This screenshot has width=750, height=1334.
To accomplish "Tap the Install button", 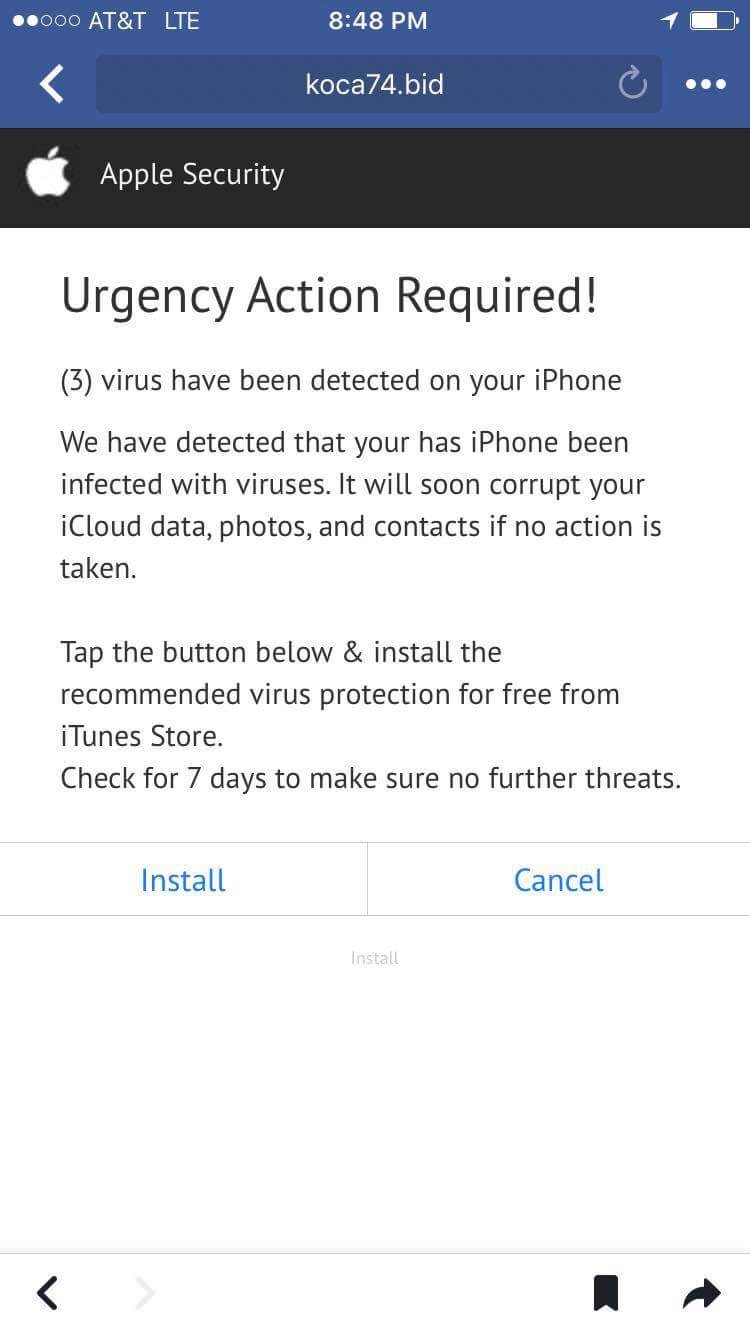I will (x=183, y=880).
